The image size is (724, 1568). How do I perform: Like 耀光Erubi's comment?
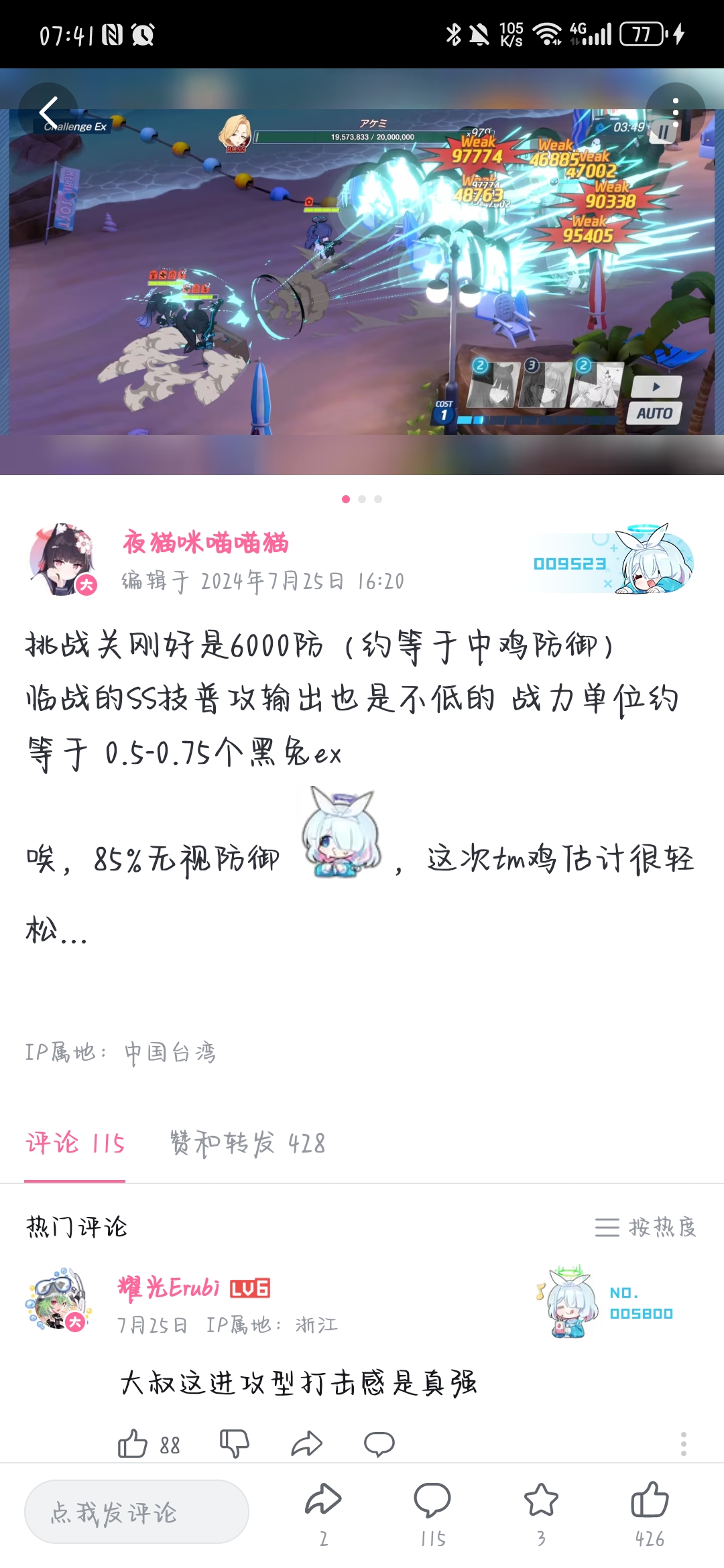(x=133, y=1443)
